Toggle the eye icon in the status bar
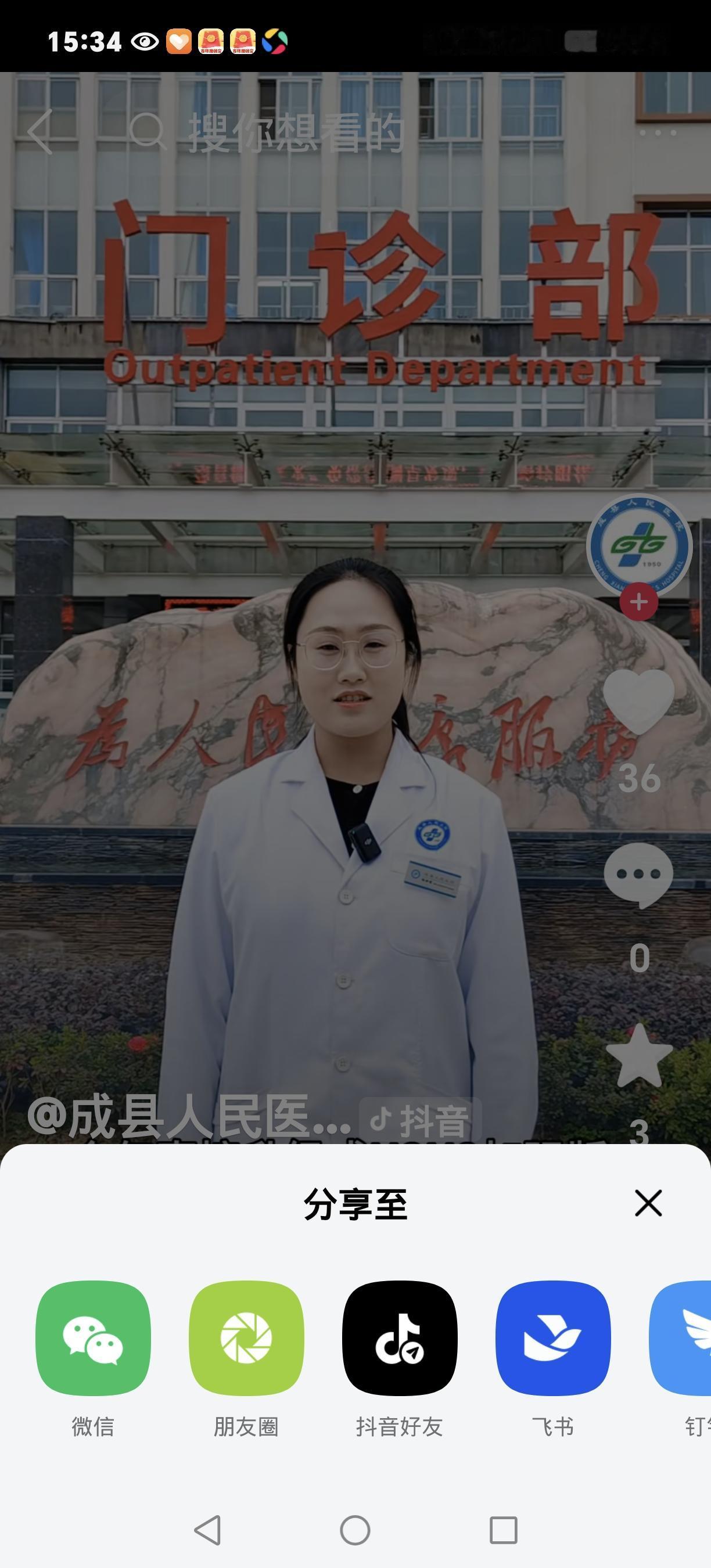Screen dimensions: 711x1568 [144, 40]
